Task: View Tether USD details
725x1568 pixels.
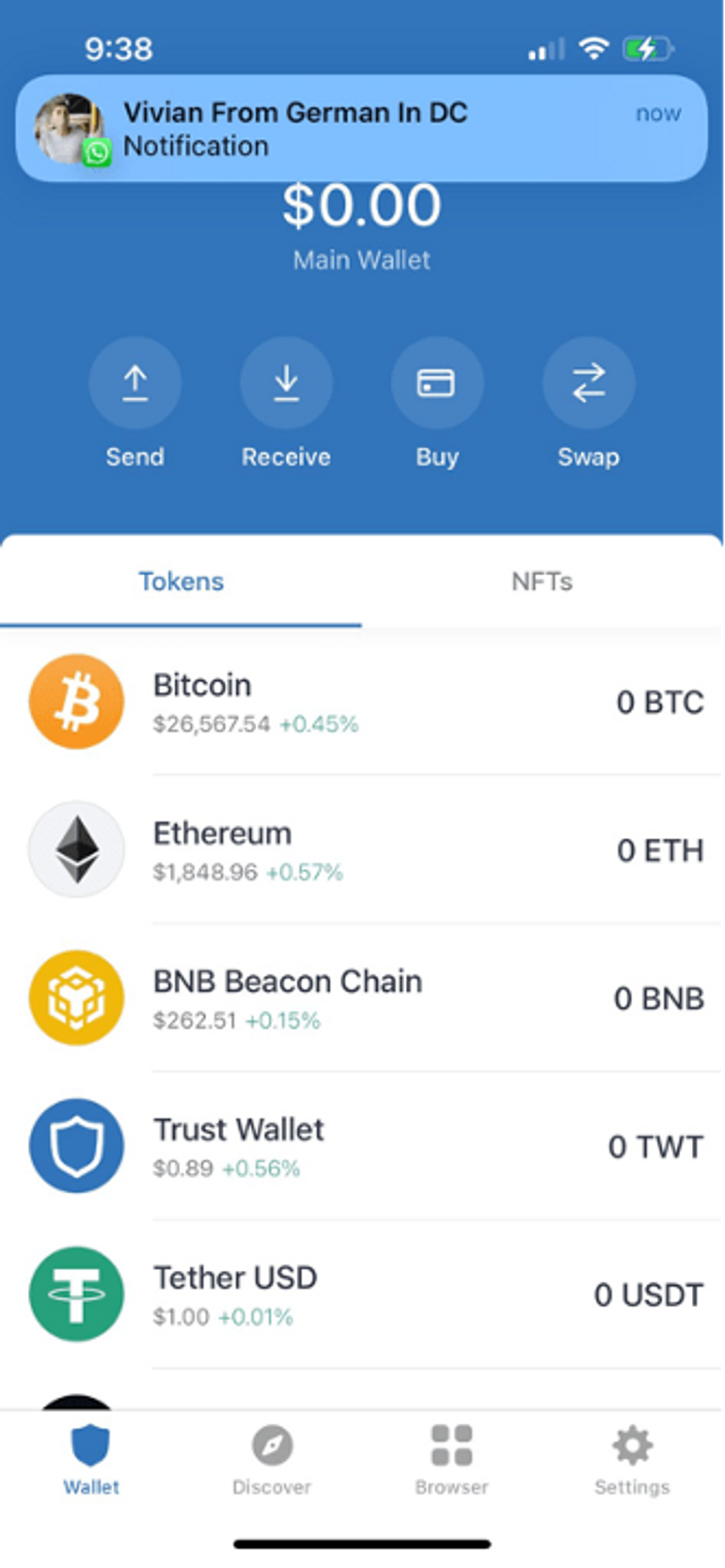Action: tap(366, 1294)
